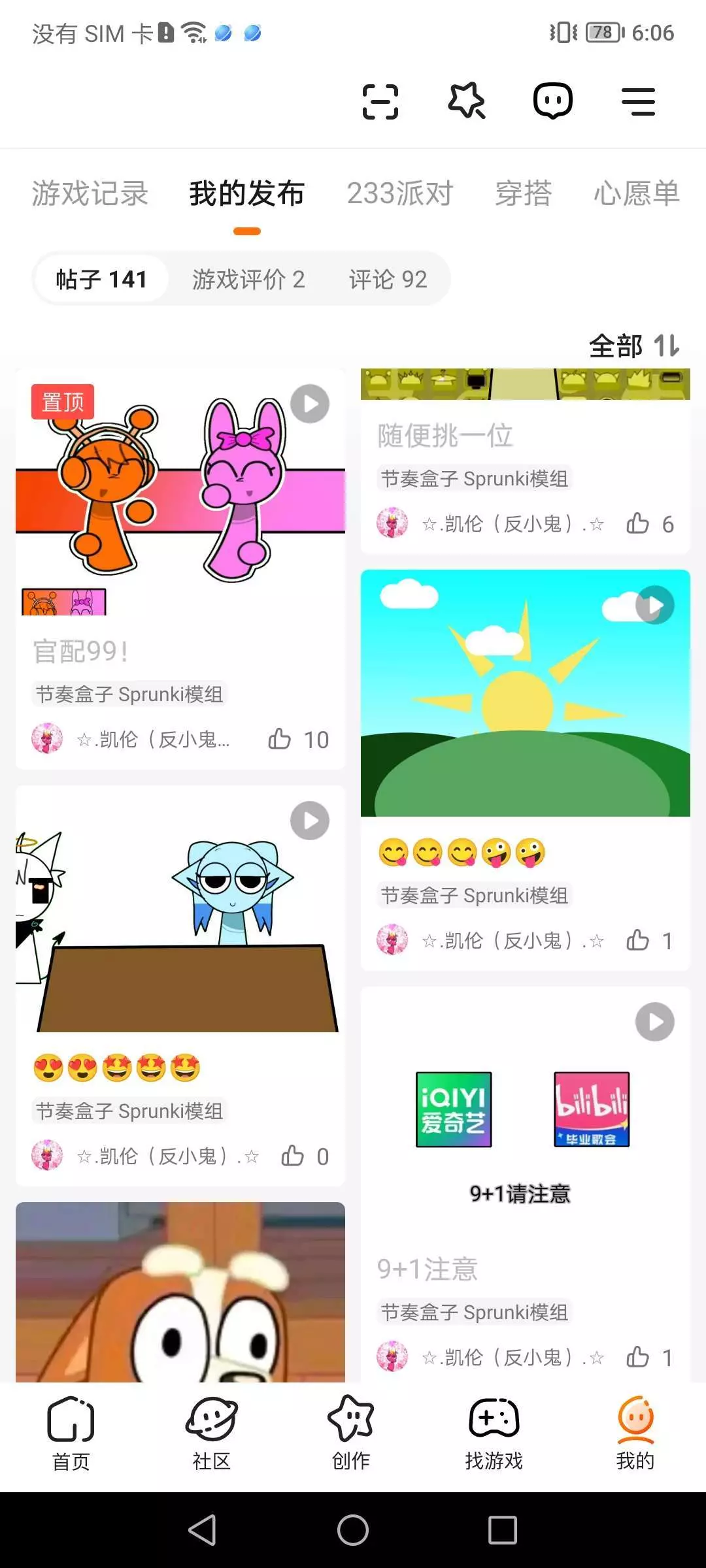
Task: Tap the system back button
Action: (203, 1530)
